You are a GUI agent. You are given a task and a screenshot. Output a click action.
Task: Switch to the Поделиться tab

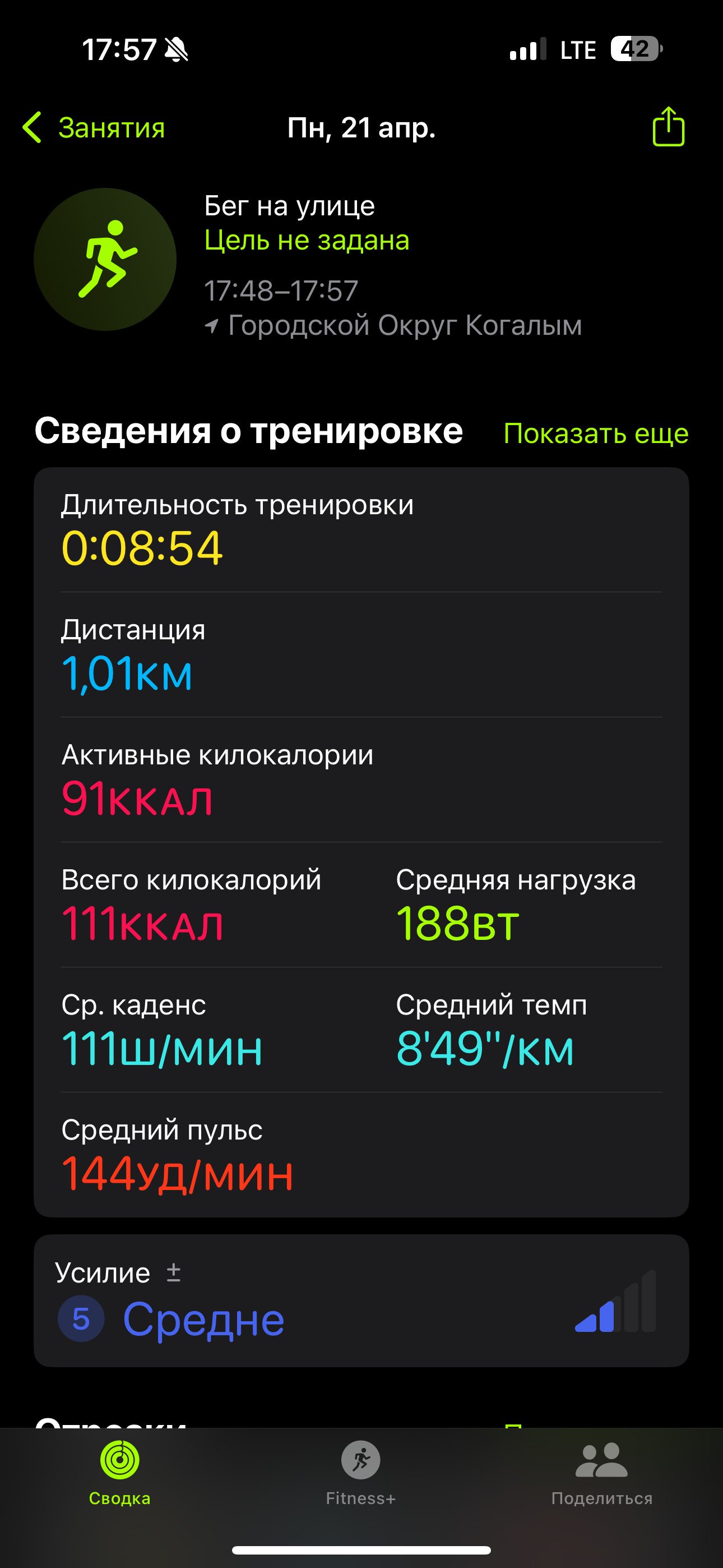(602, 1473)
